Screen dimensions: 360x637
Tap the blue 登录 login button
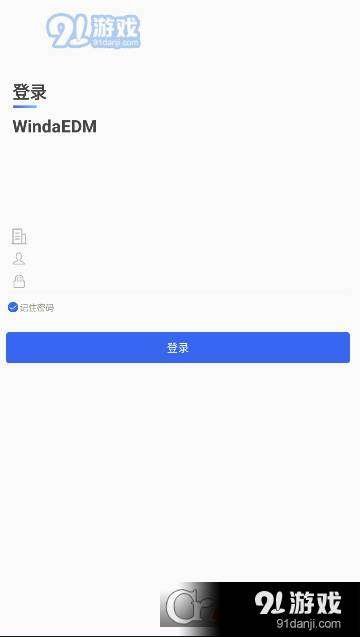point(178,348)
